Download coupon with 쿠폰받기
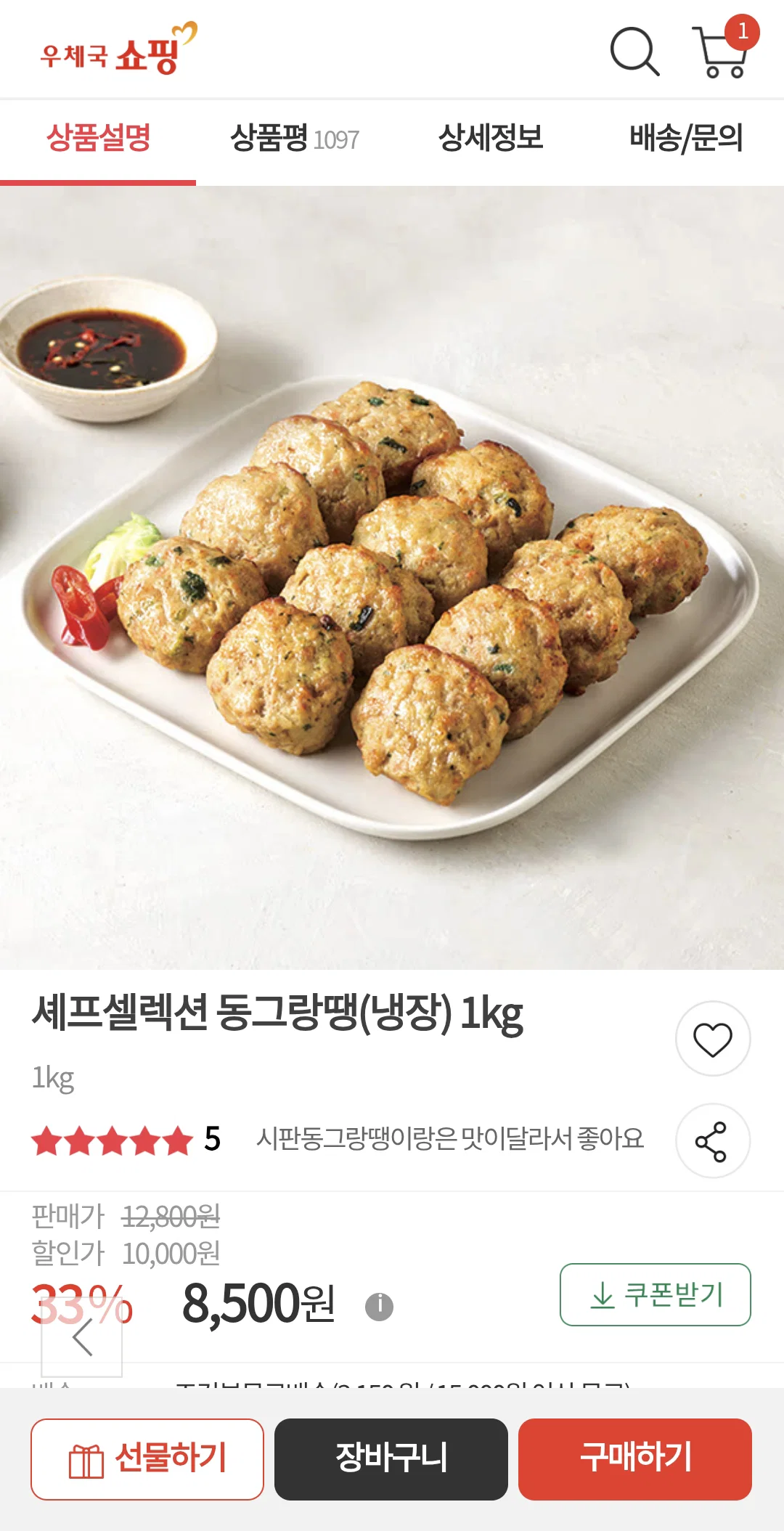This screenshot has height=1531, width=784. click(655, 1294)
